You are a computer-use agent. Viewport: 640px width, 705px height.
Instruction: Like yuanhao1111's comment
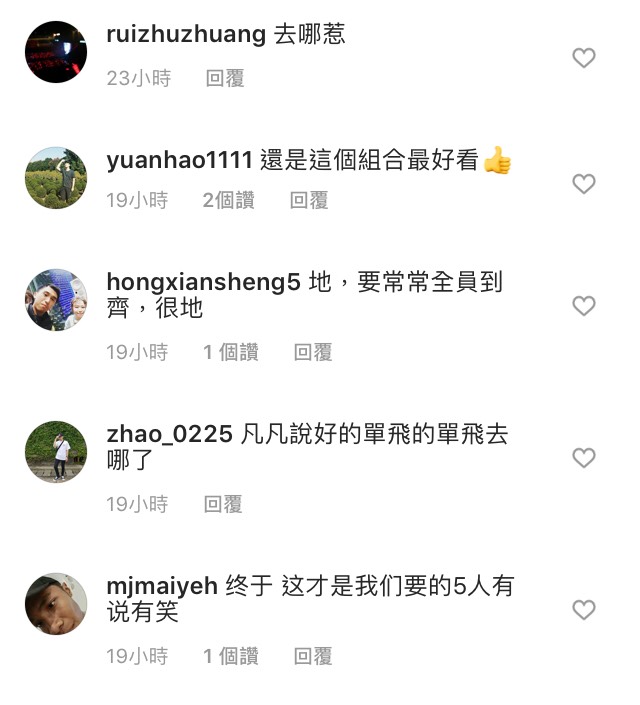(584, 184)
